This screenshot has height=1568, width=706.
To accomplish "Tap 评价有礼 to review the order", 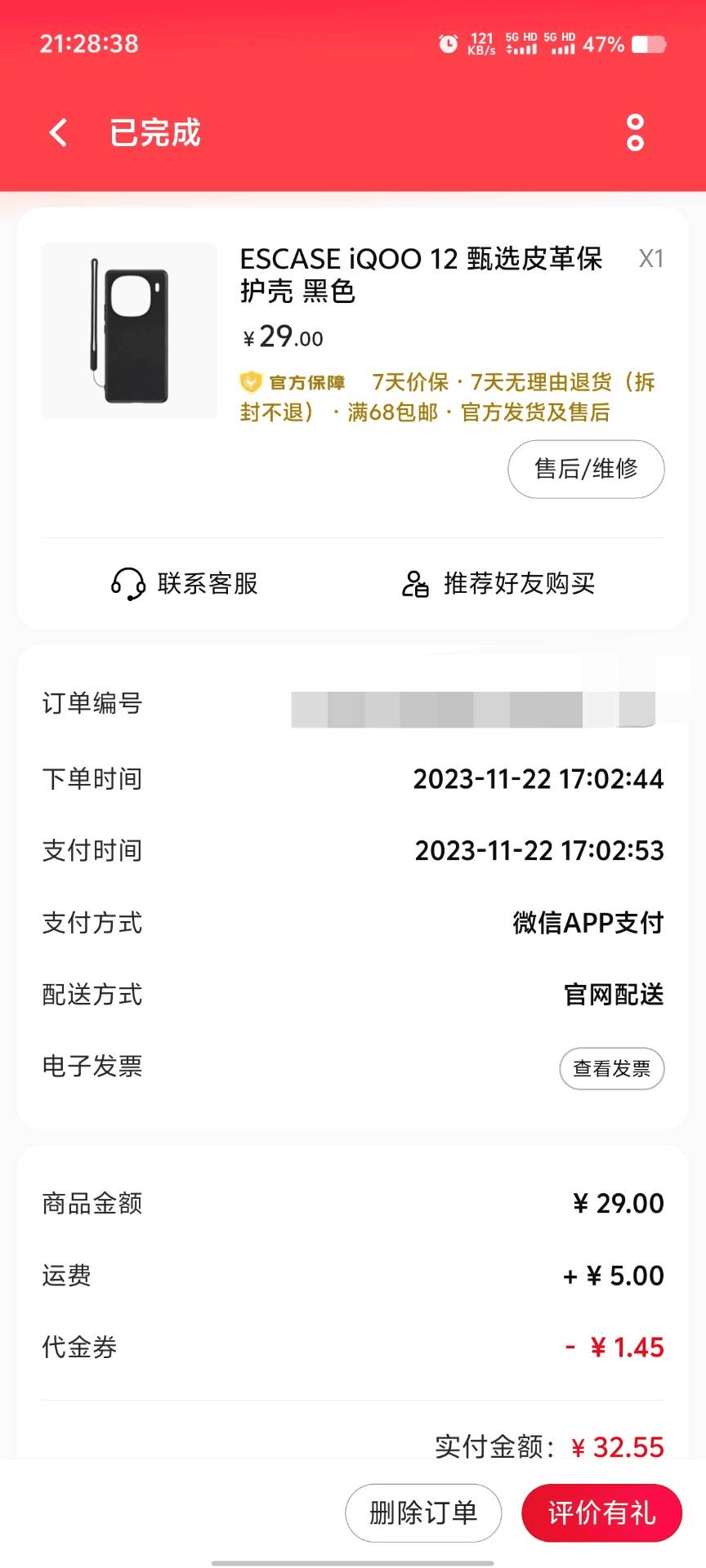I will (x=601, y=1512).
